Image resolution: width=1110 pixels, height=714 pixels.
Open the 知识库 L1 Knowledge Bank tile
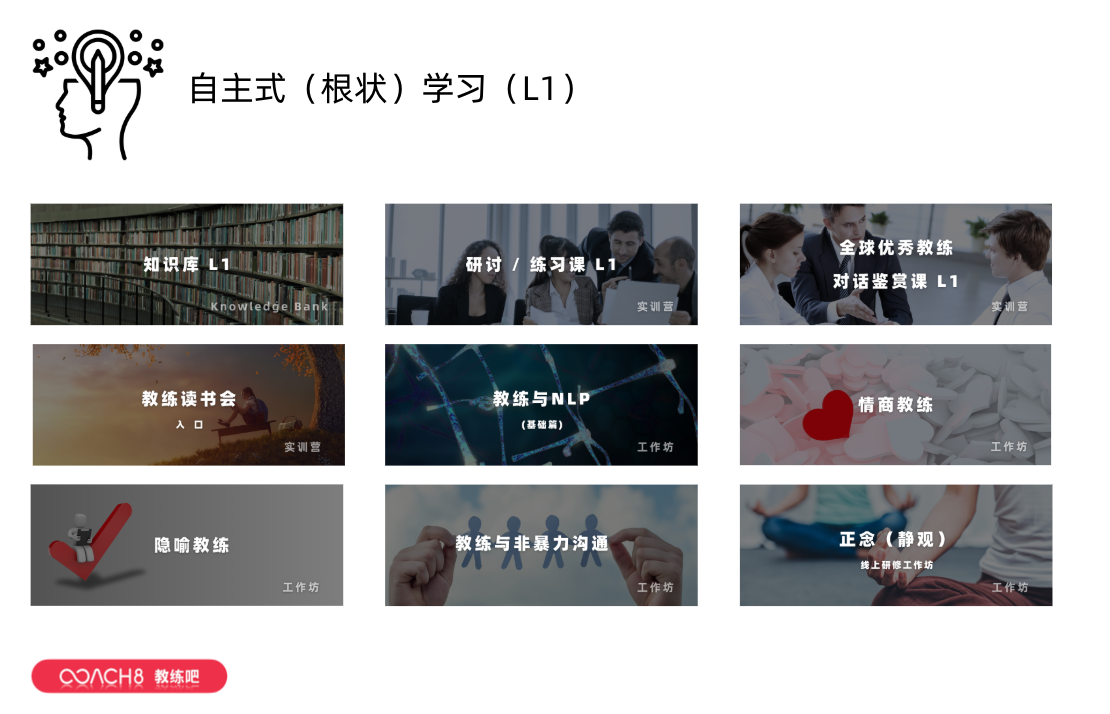(187, 265)
